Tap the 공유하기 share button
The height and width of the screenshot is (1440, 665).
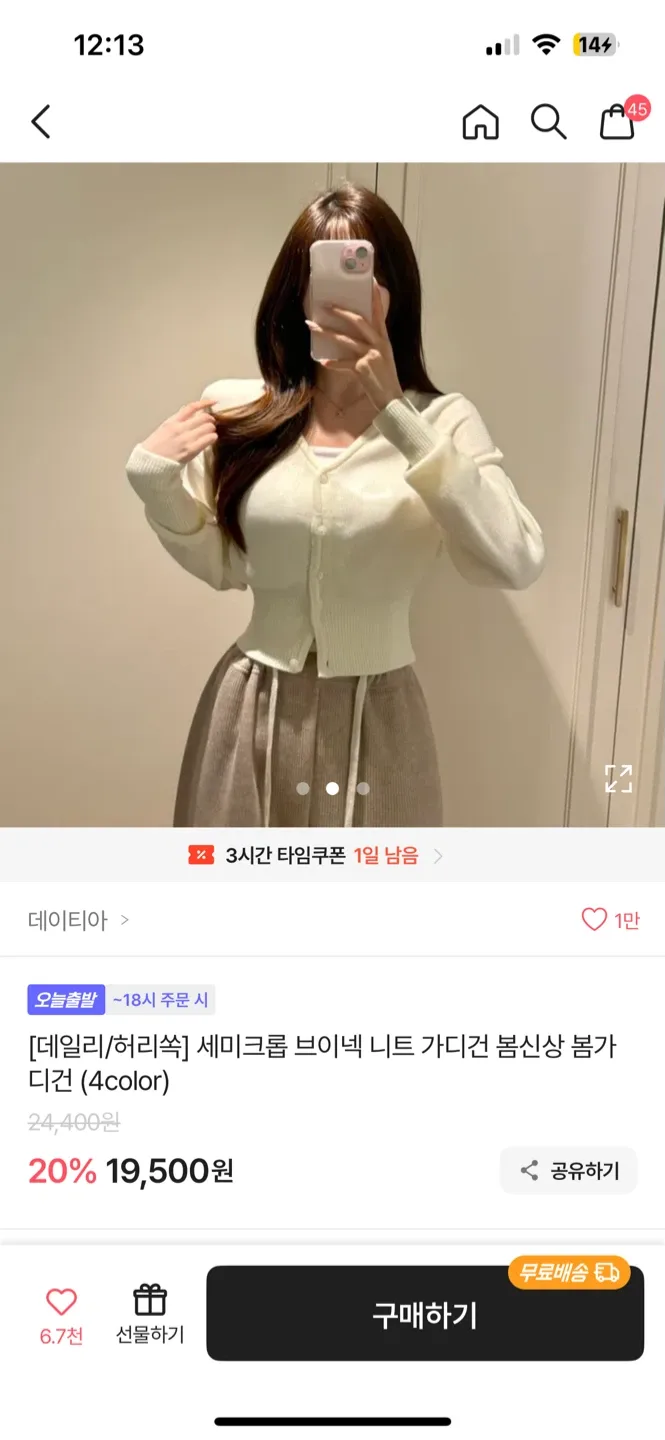(569, 1171)
